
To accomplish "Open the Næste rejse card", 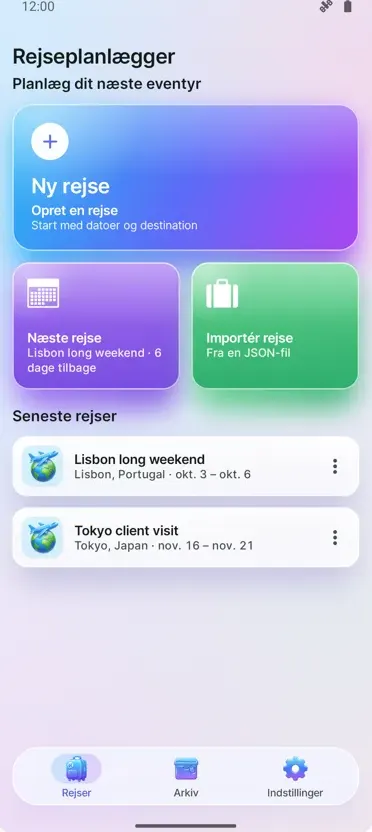I will [x=96, y=326].
